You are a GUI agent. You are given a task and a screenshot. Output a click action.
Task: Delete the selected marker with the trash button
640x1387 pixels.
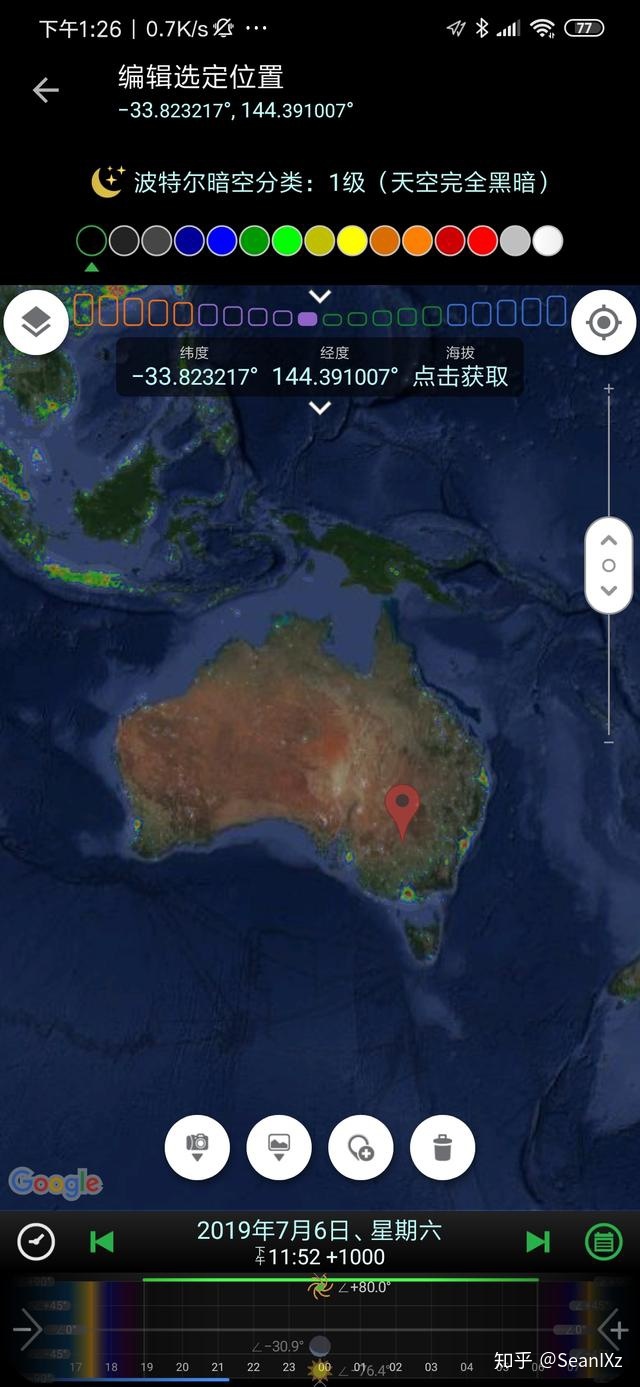coord(442,1147)
